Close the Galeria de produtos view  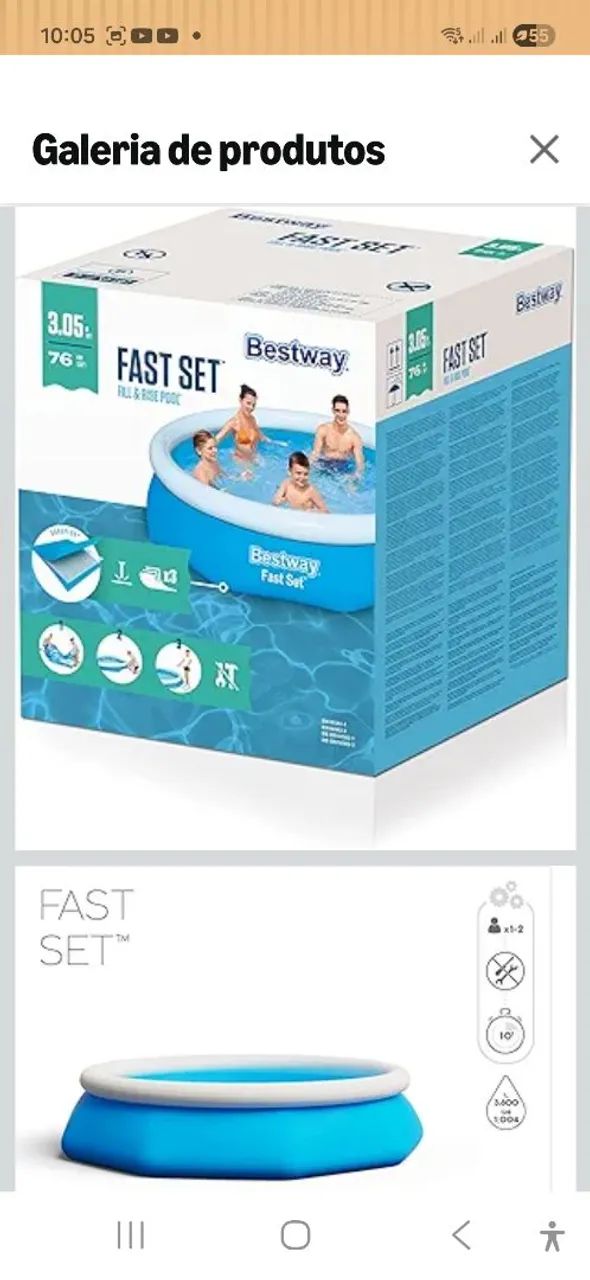(x=544, y=150)
